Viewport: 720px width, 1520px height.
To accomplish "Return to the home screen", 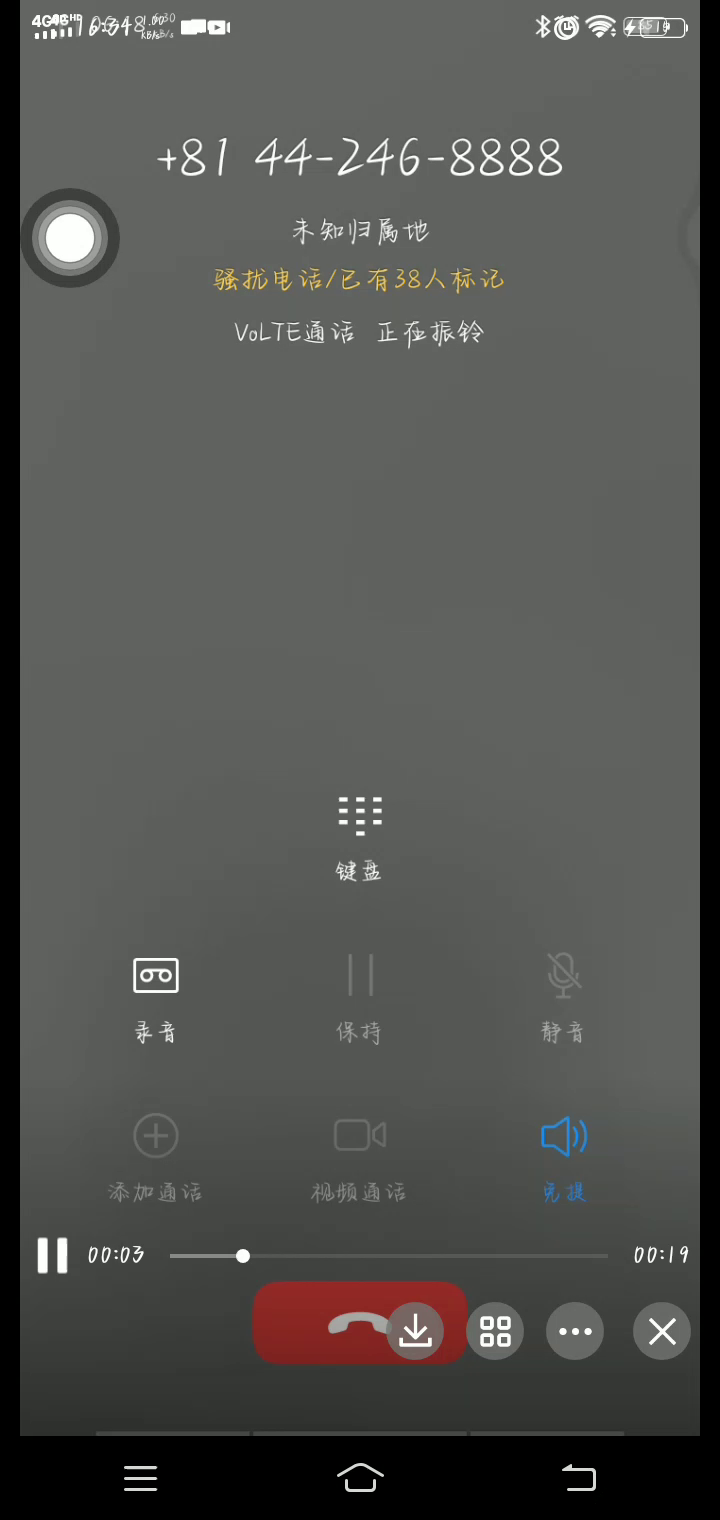I will (x=360, y=1477).
